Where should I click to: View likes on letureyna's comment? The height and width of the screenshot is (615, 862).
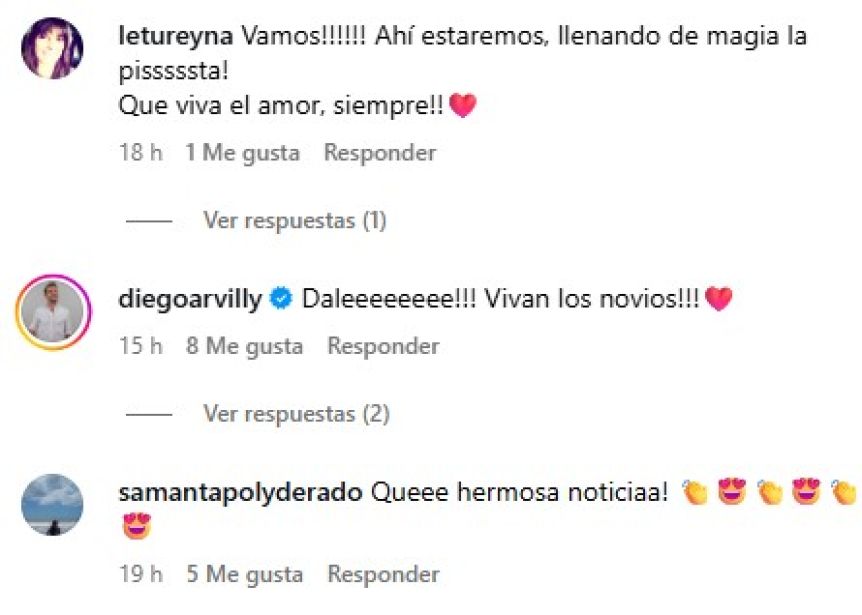coord(242,153)
